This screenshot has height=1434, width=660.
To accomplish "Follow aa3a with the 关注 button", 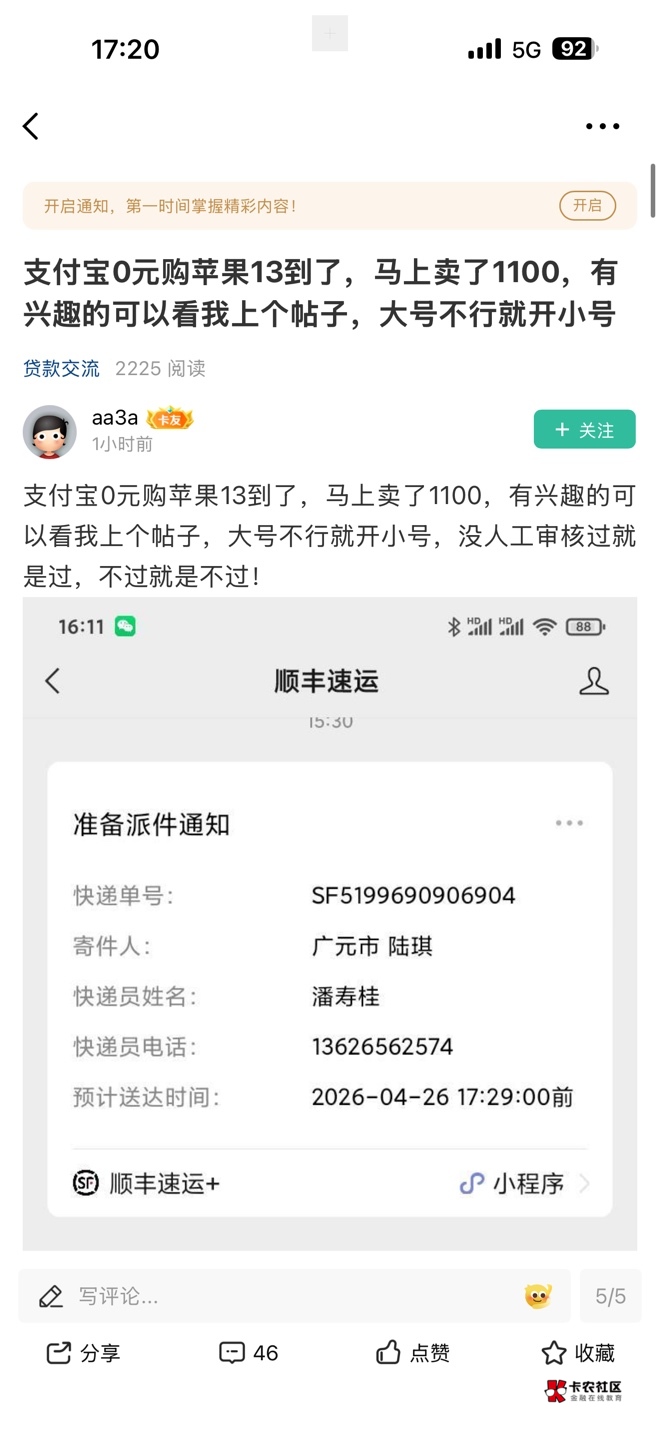I will tap(584, 430).
